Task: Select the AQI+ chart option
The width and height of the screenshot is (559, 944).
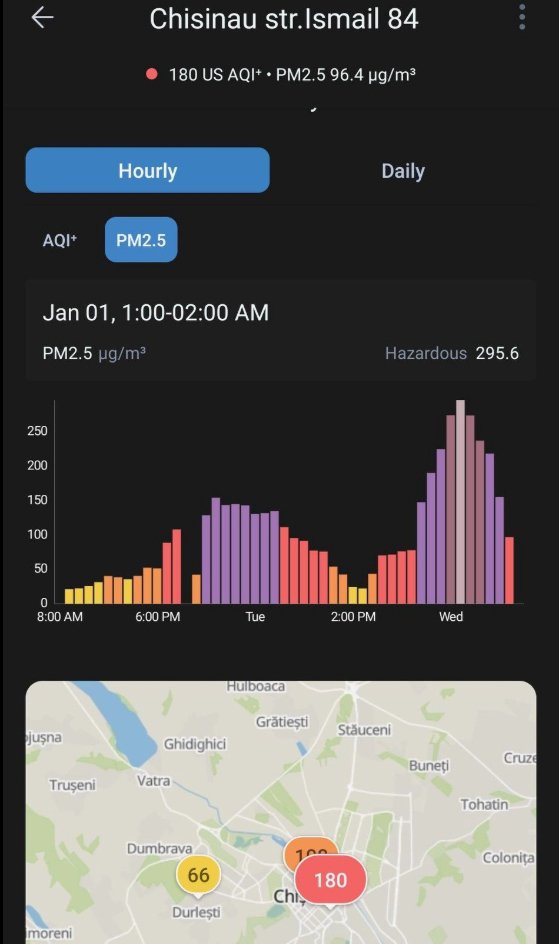Action: [x=60, y=240]
